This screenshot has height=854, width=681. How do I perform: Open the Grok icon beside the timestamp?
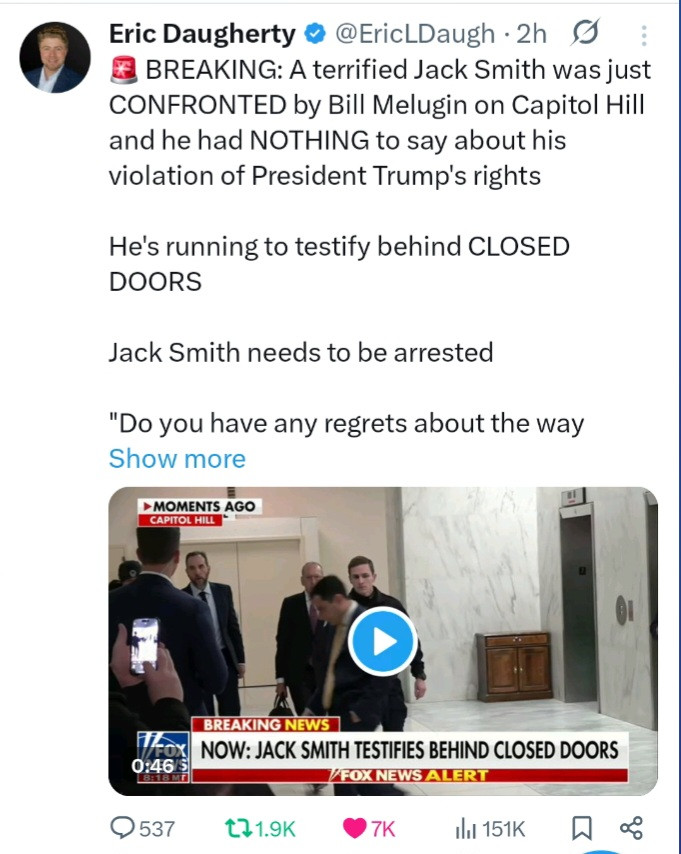[x=581, y=34]
